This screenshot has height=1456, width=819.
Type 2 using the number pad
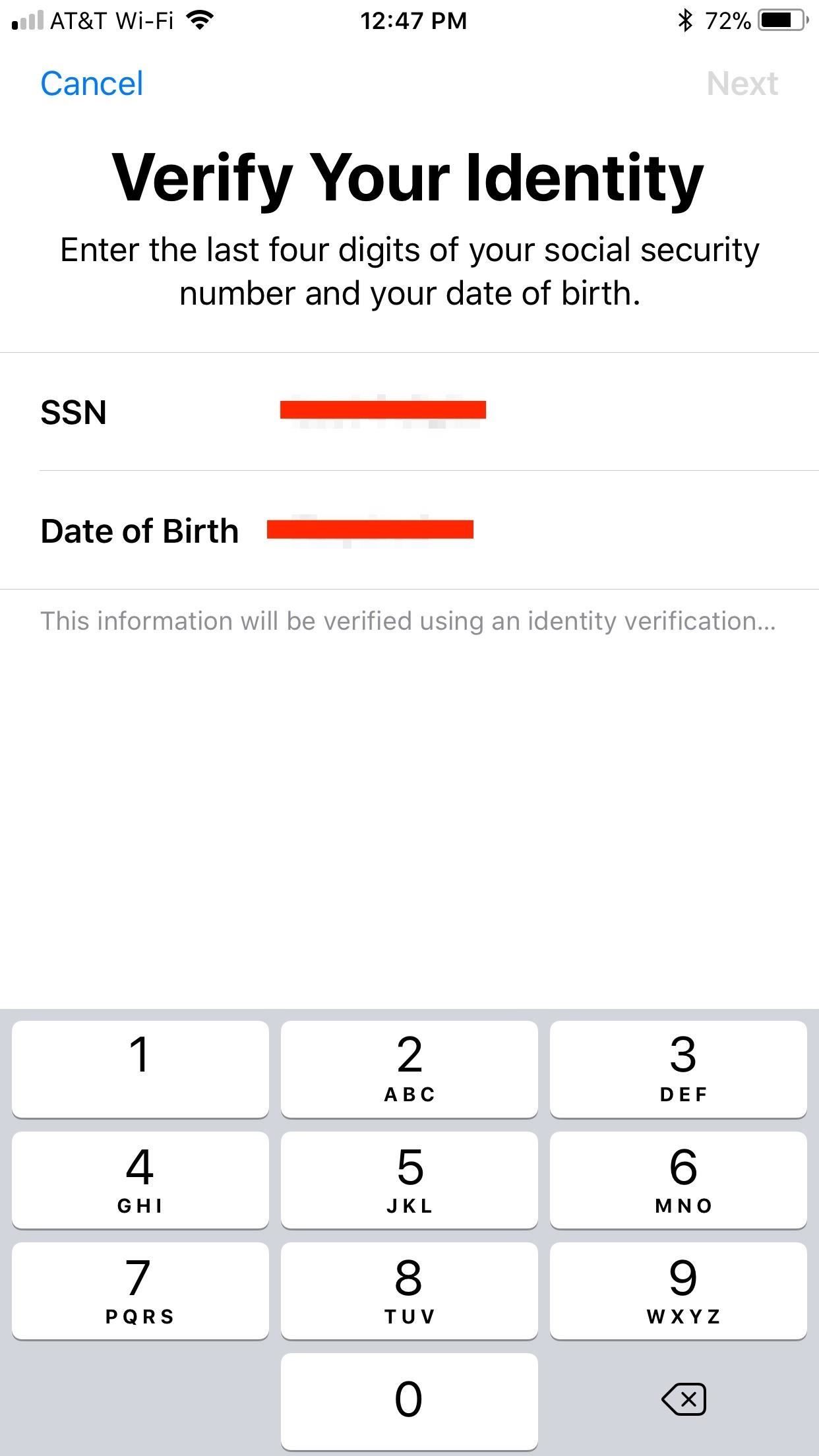pos(409,1069)
